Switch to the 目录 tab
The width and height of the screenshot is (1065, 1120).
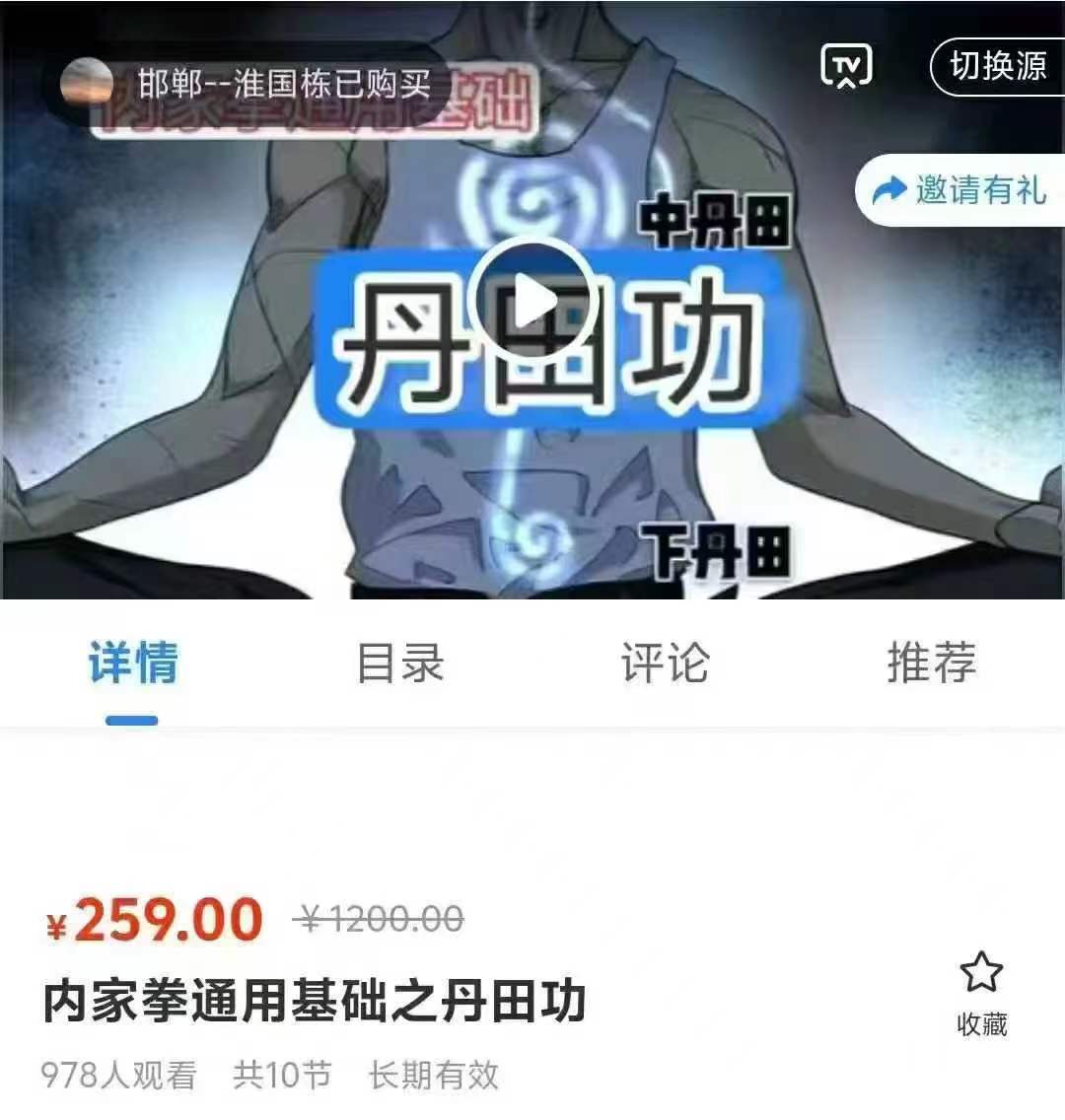pyautogui.click(x=399, y=663)
